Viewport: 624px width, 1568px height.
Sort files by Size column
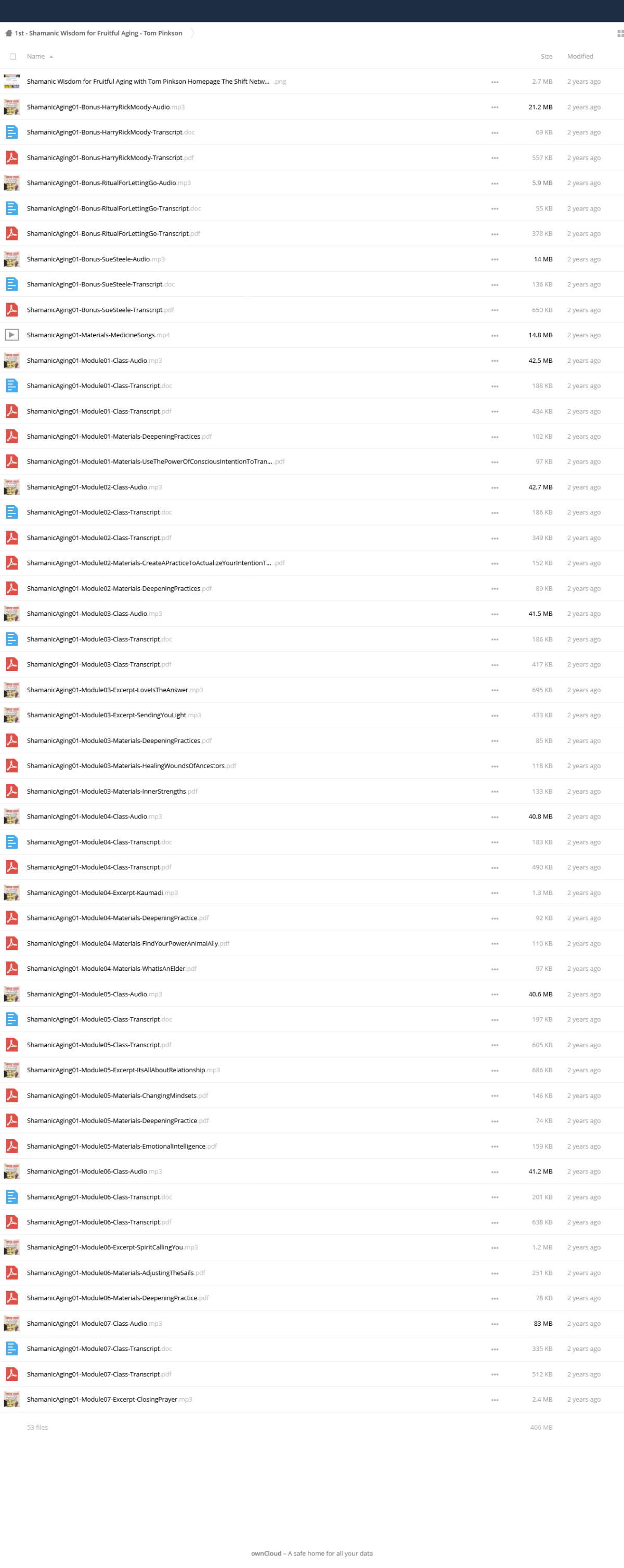(546, 57)
